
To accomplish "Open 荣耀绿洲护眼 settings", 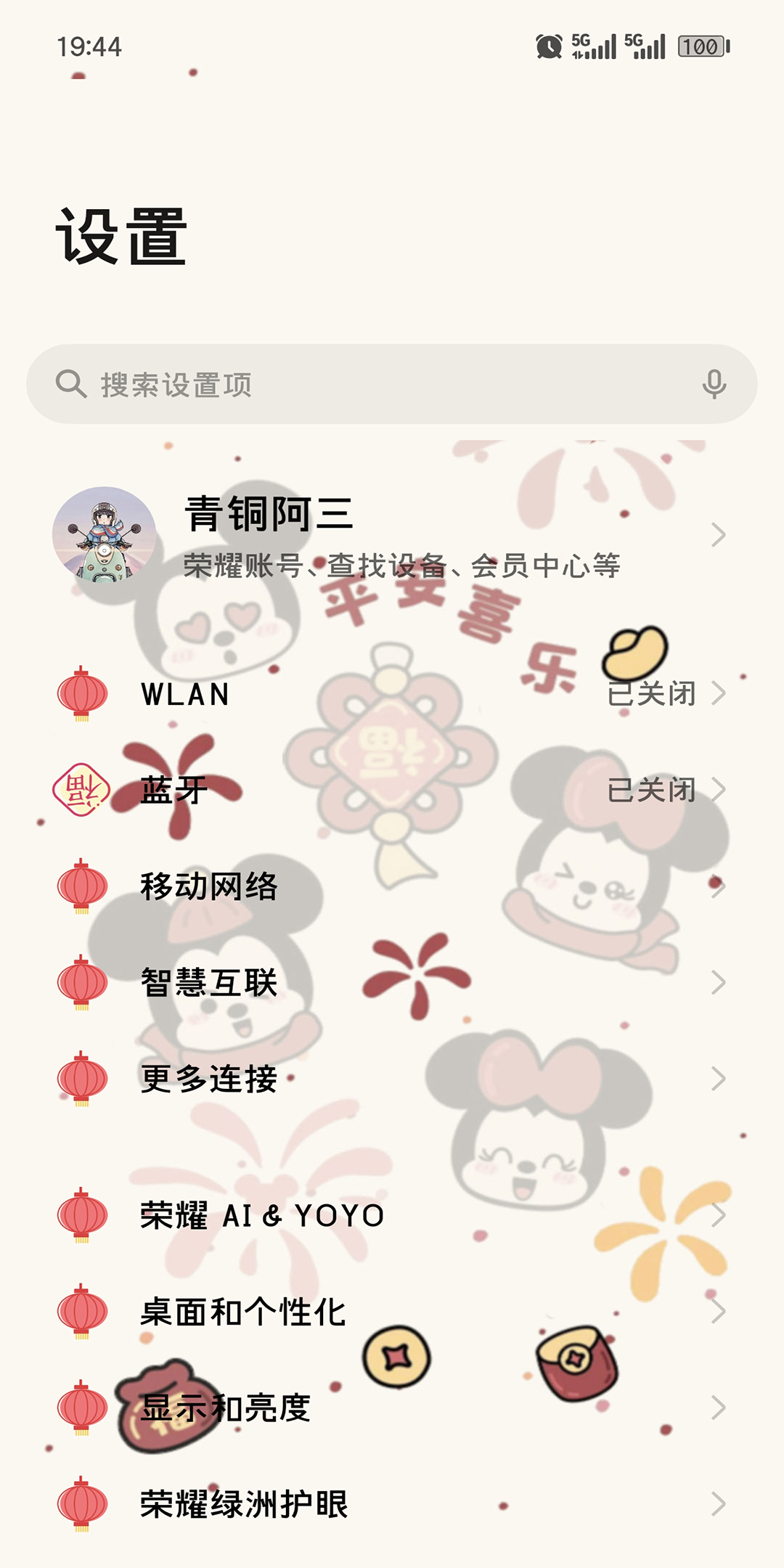I will [392, 1504].
